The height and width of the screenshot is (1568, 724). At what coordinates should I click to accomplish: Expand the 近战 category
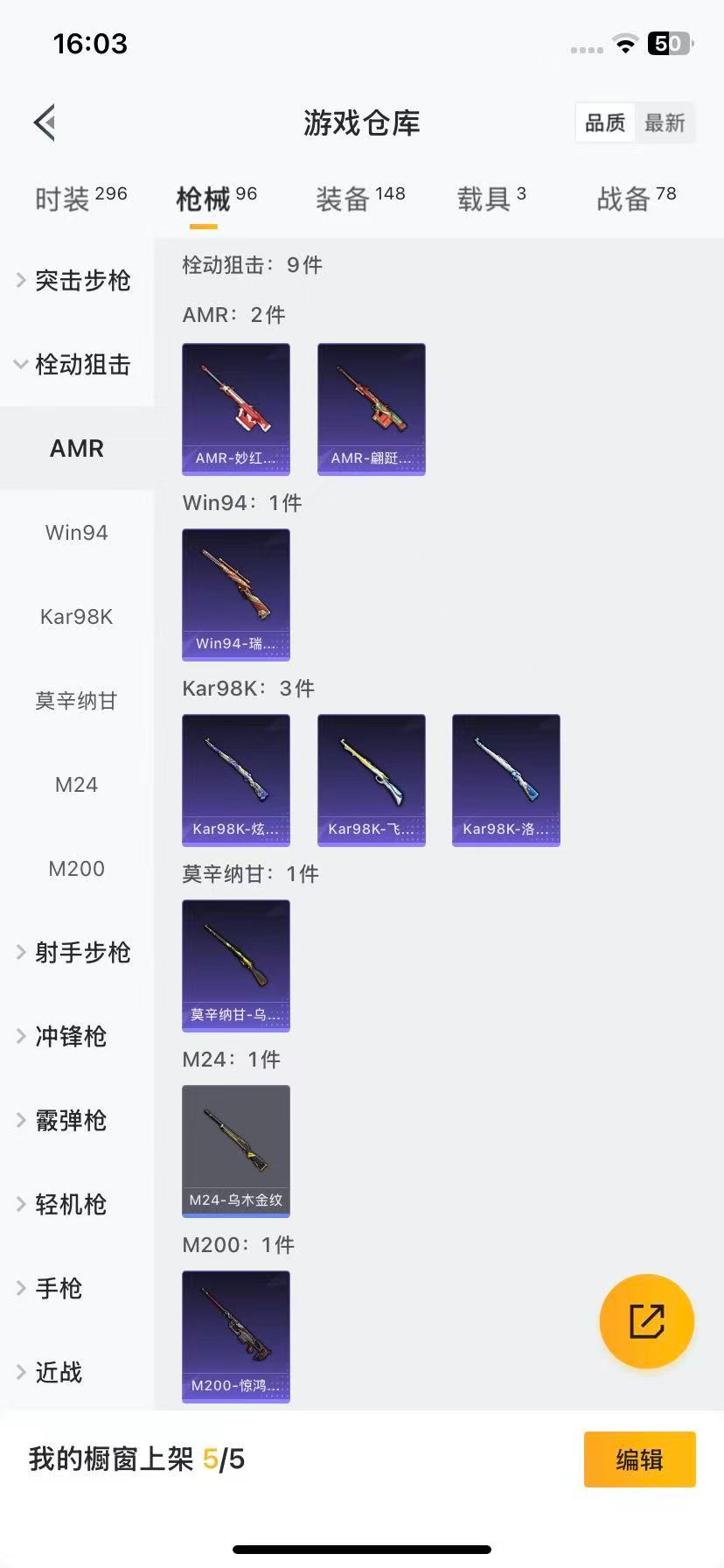pos(58,1373)
